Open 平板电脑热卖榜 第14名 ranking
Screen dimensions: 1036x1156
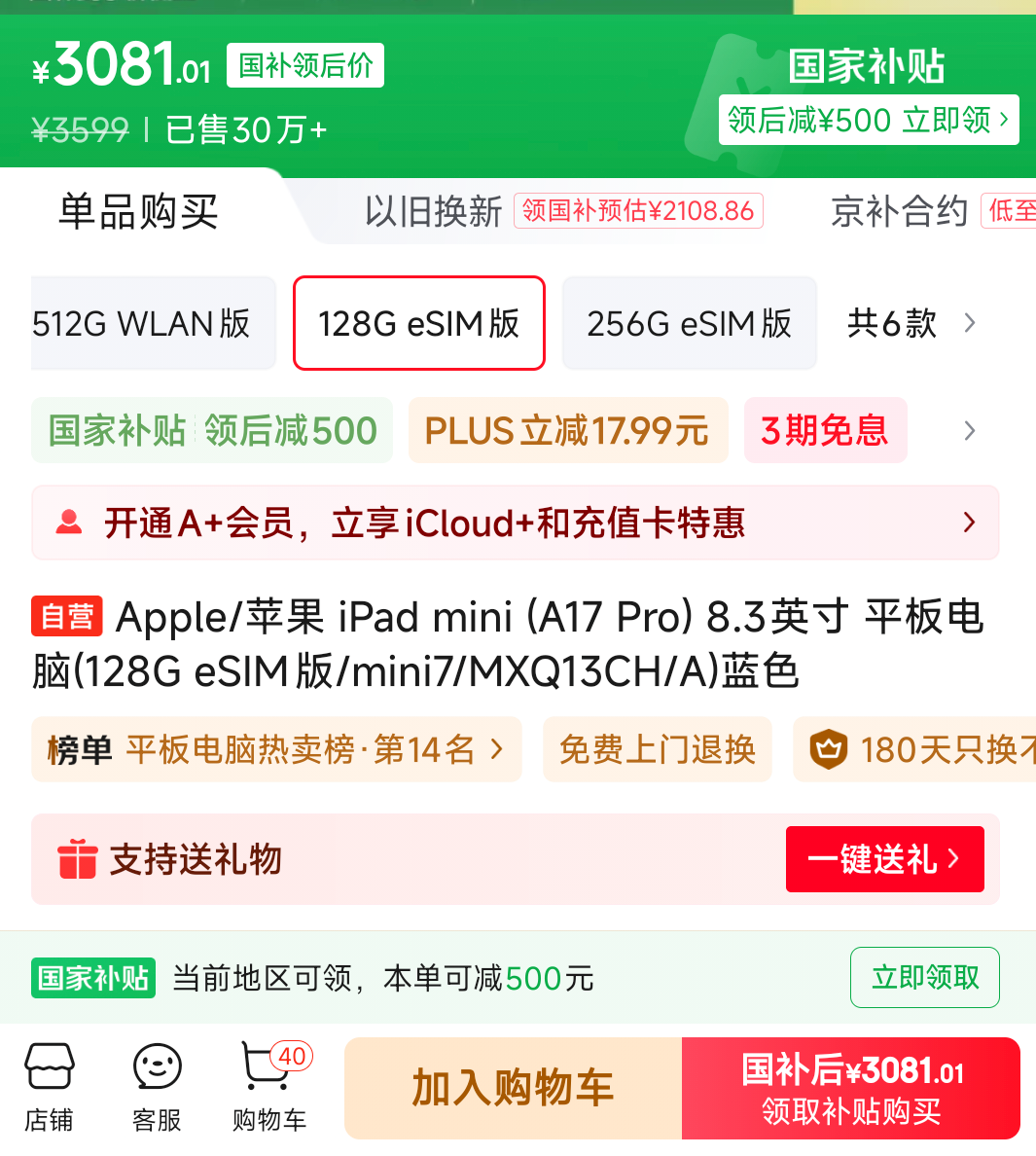(x=276, y=749)
